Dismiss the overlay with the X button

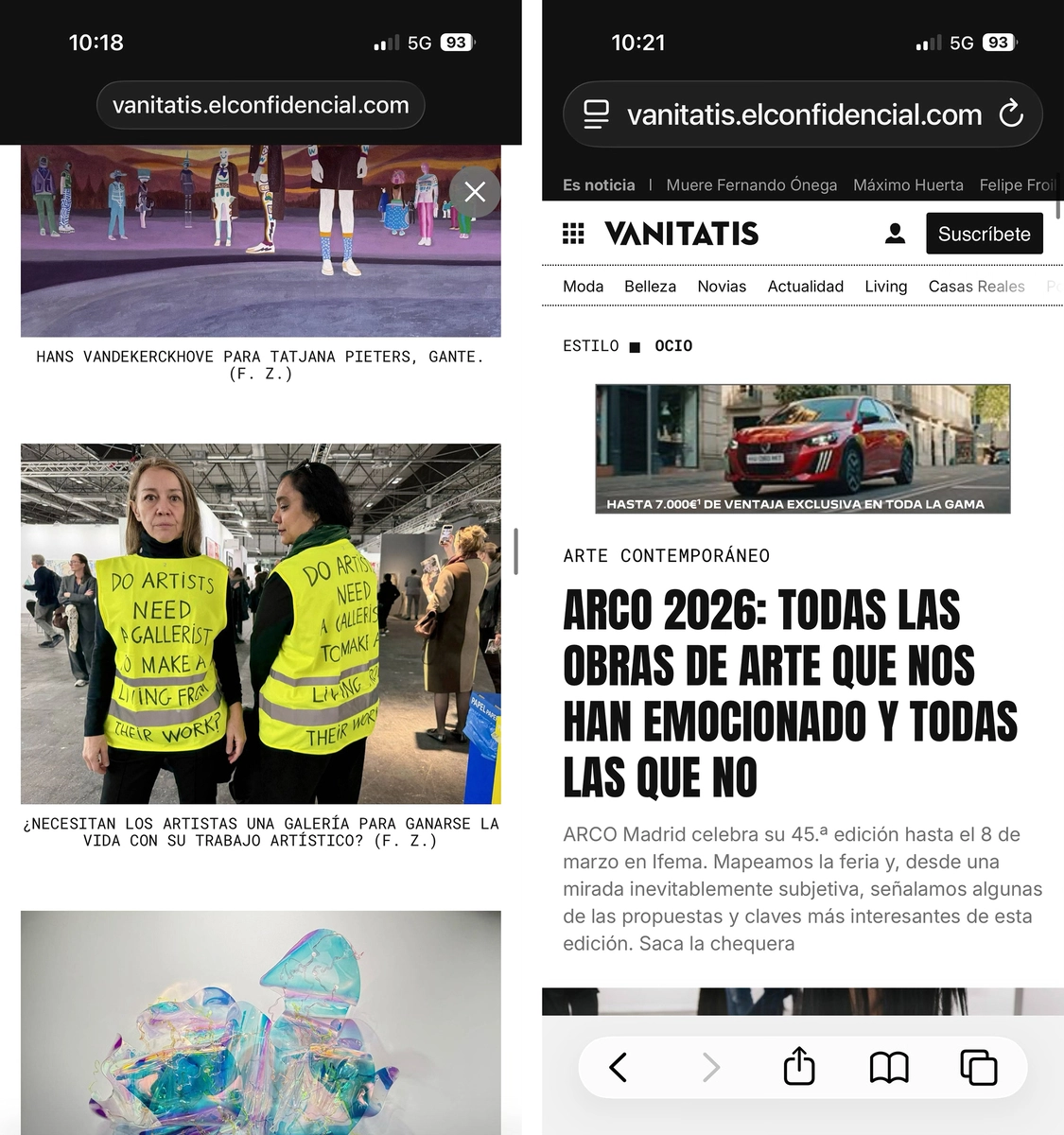click(475, 192)
